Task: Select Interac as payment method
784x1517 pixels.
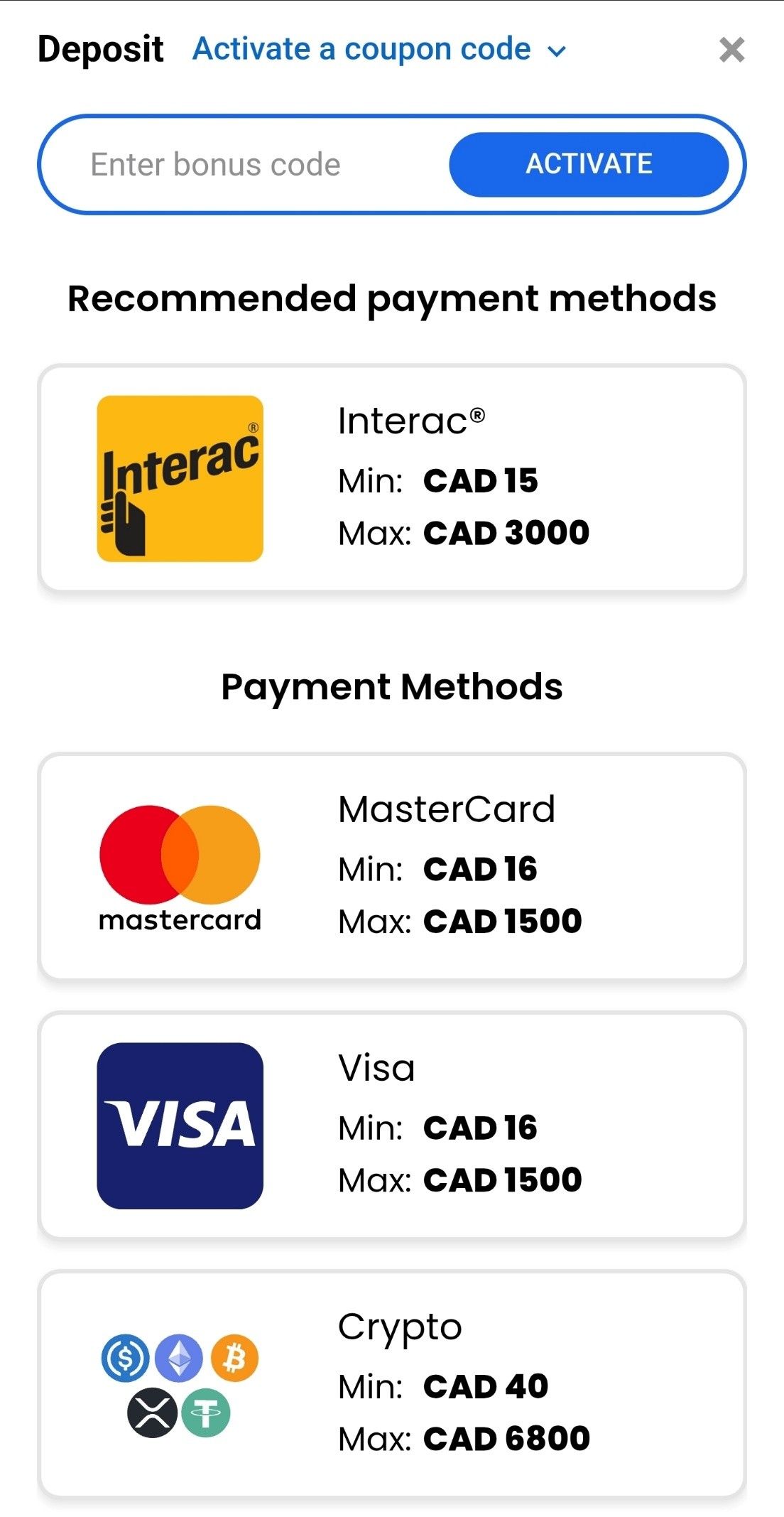Action: 392,478
